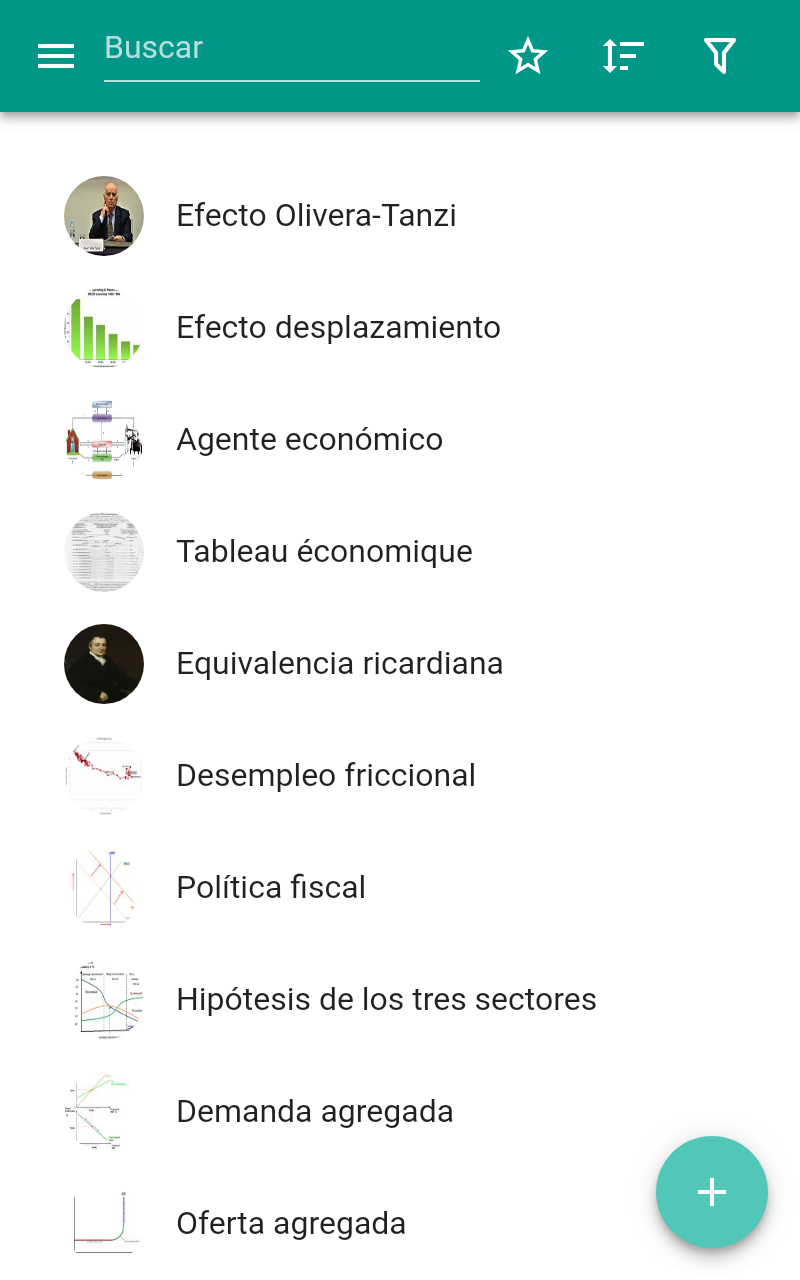Viewport: 800px width, 1280px height.
Task: Open the Demanda agregada entry
Action: (314, 1112)
